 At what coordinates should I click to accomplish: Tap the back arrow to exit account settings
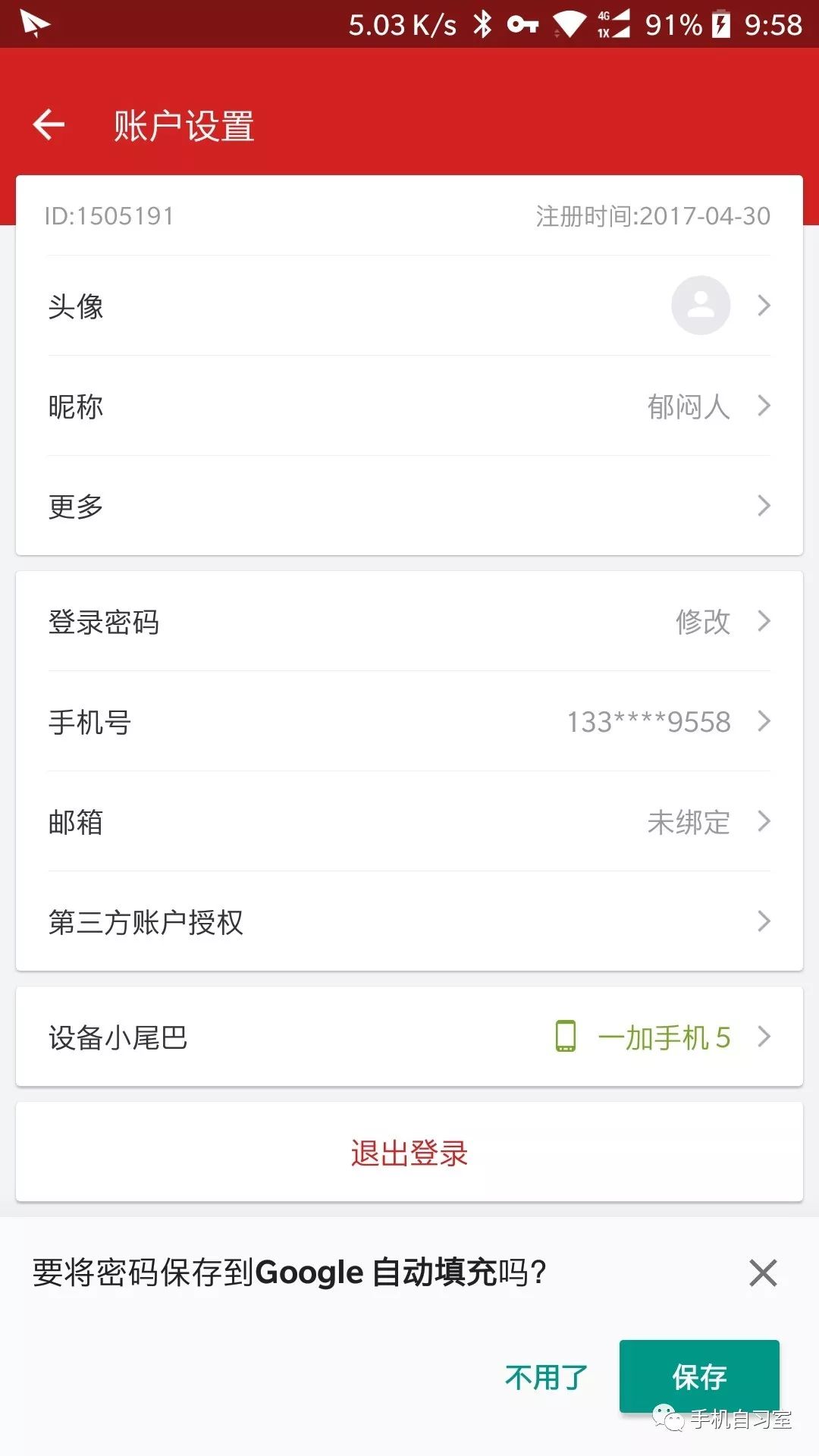48,124
